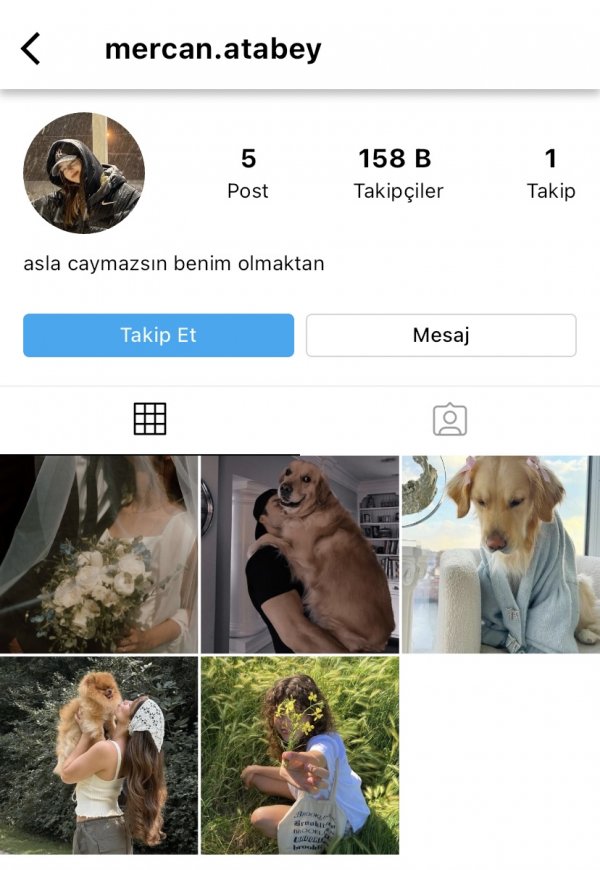The image size is (600, 870).
Task: Switch to the grid posts tab
Action: (150, 419)
